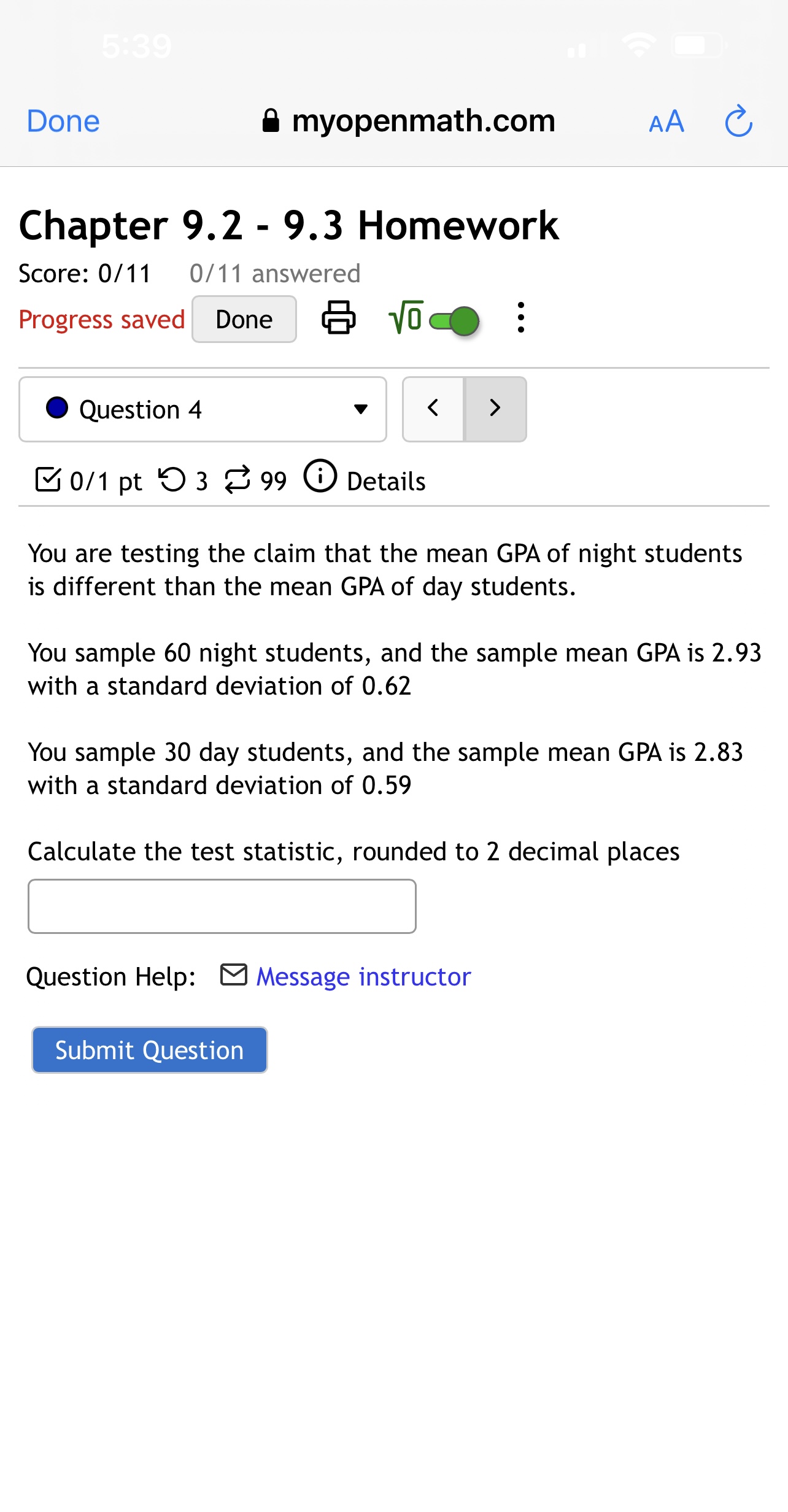Tap Done to exit the browser view

pos(62,120)
